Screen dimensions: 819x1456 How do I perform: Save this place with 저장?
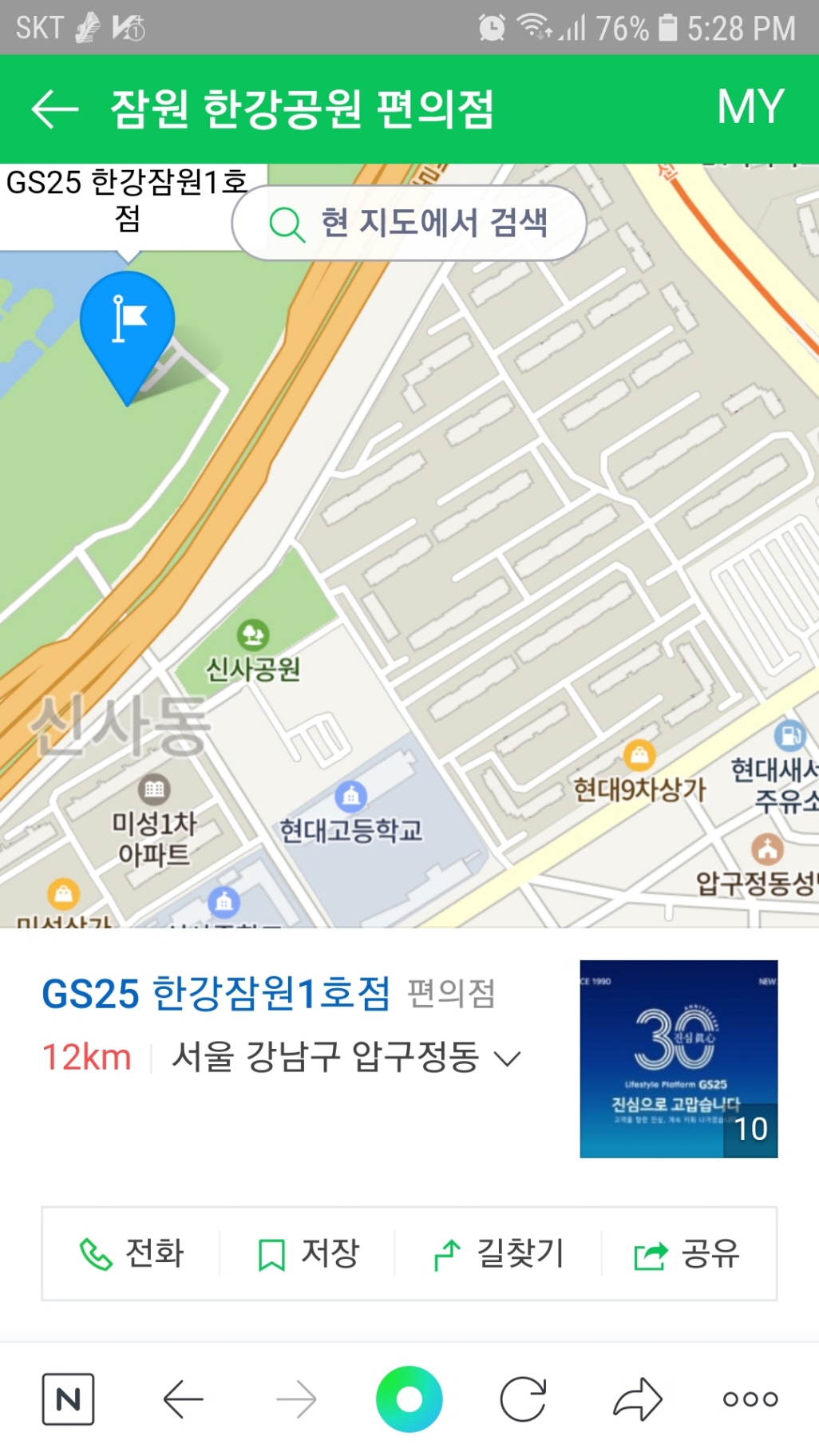(308, 1253)
